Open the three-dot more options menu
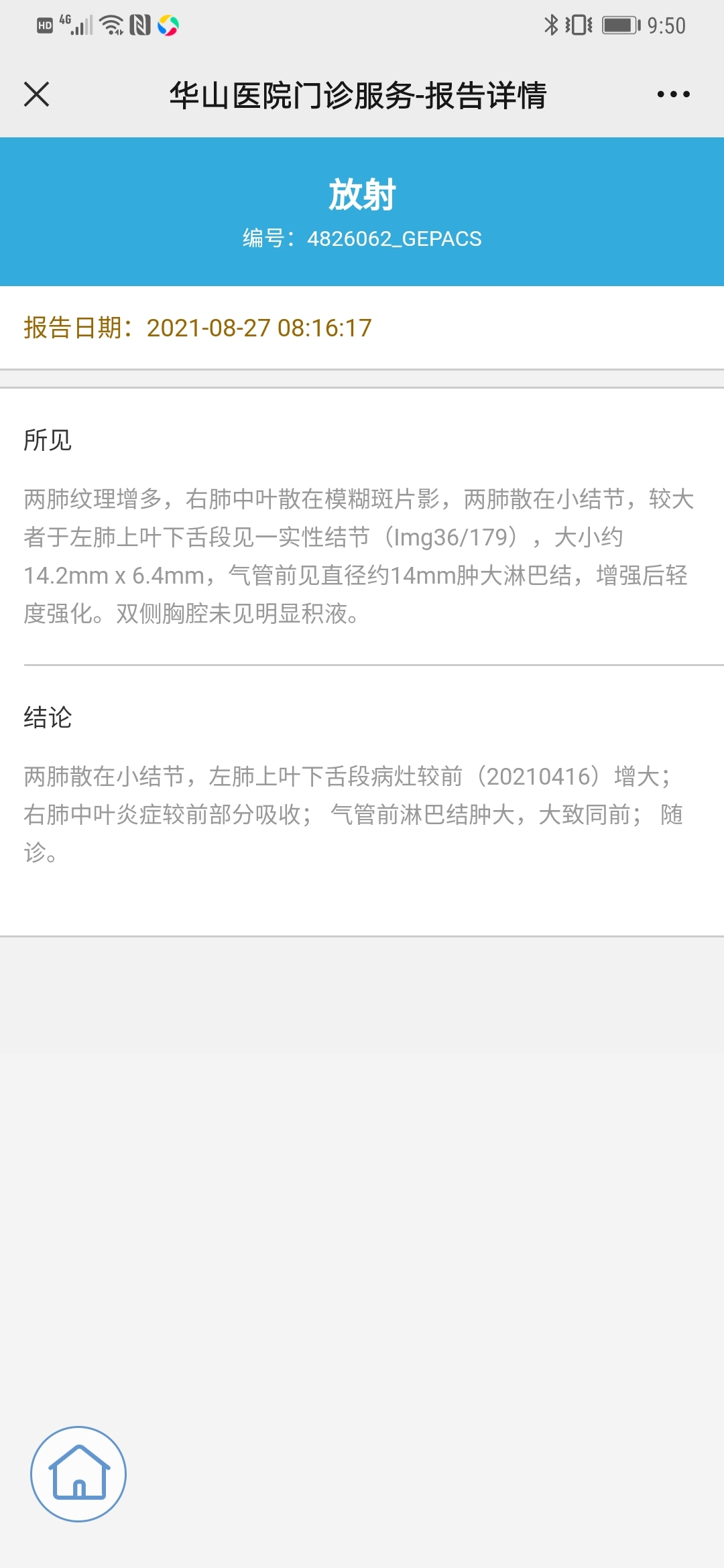This screenshot has width=724, height=1568. pos(673,94)
